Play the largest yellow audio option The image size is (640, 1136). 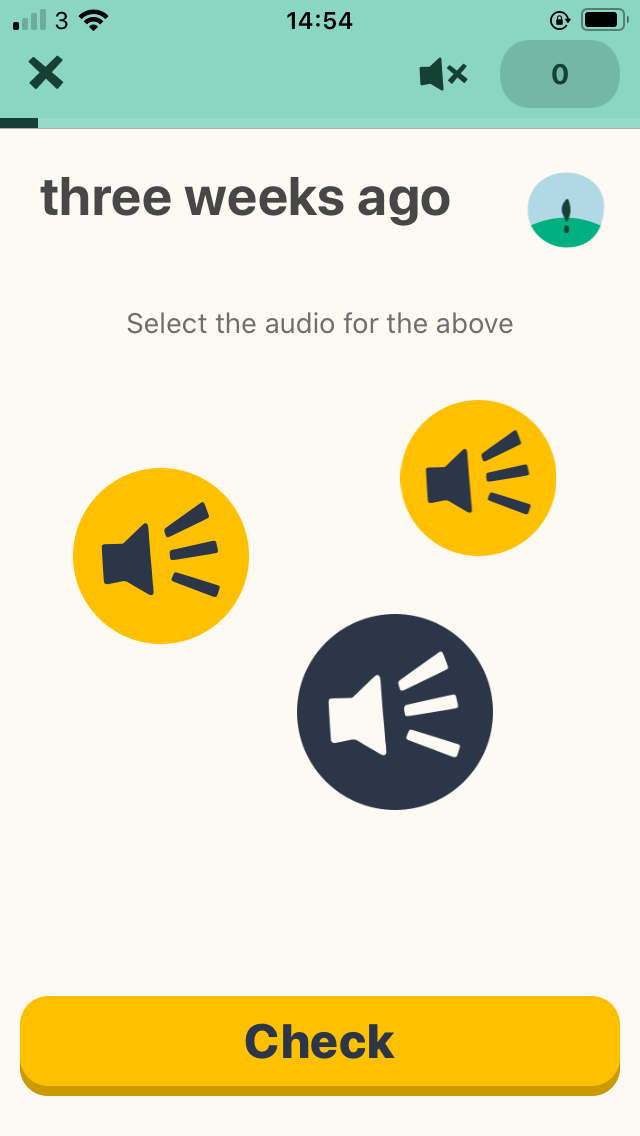coord(161,556)
